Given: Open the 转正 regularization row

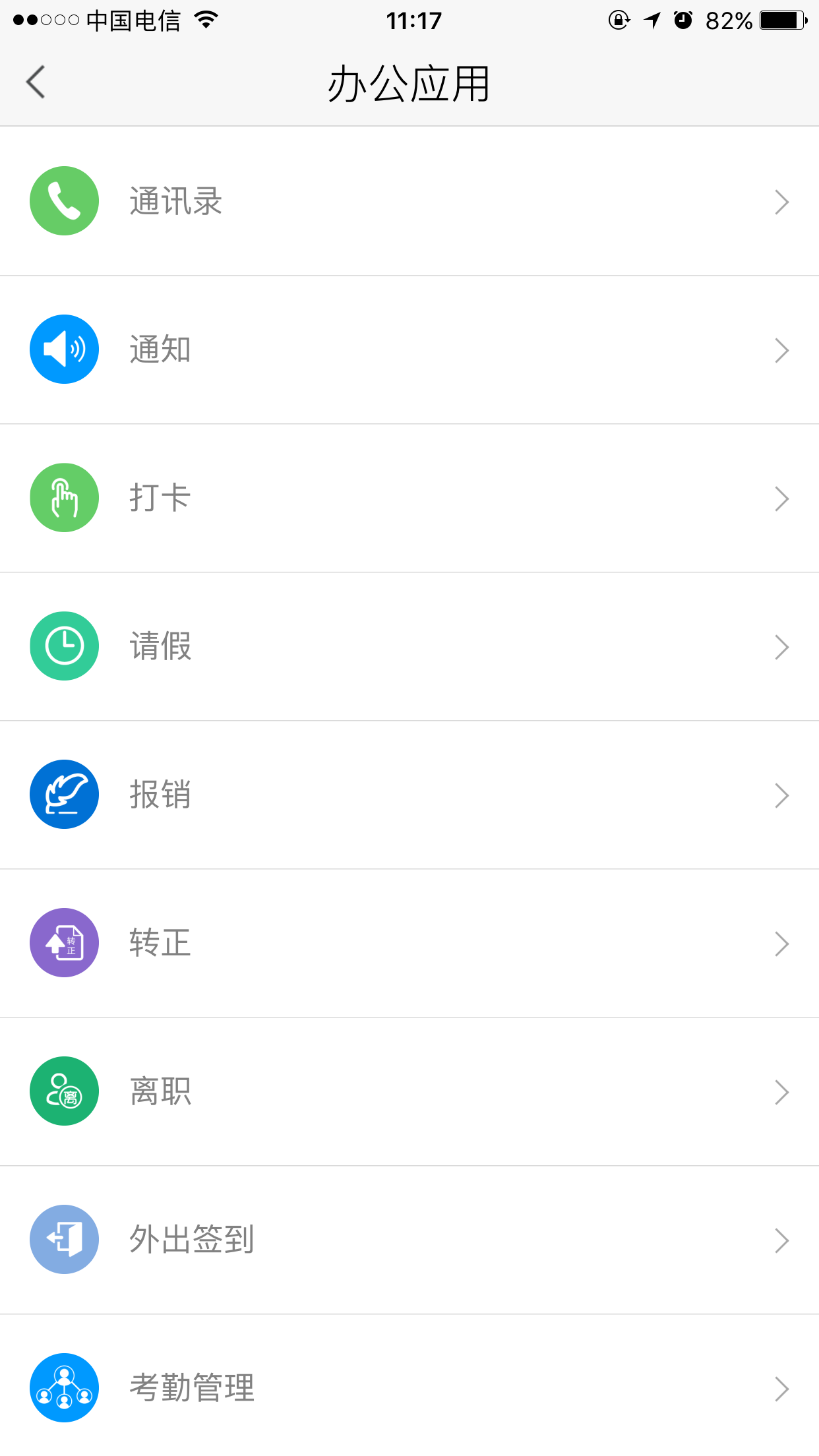Looking at the screenshot, I should click(x=409, y=943).
